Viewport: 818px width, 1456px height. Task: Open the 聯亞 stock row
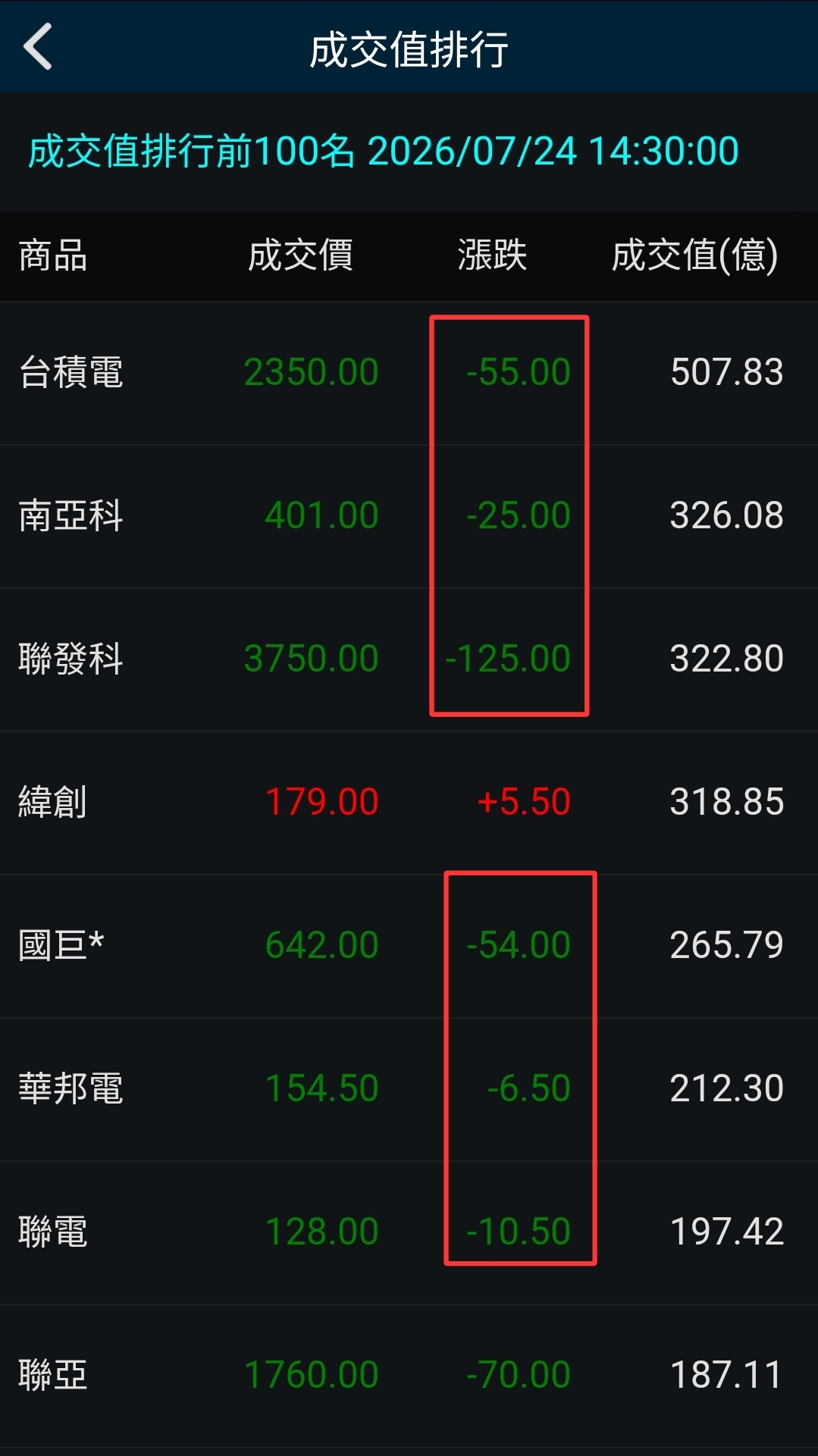(x=409, y=1376)
